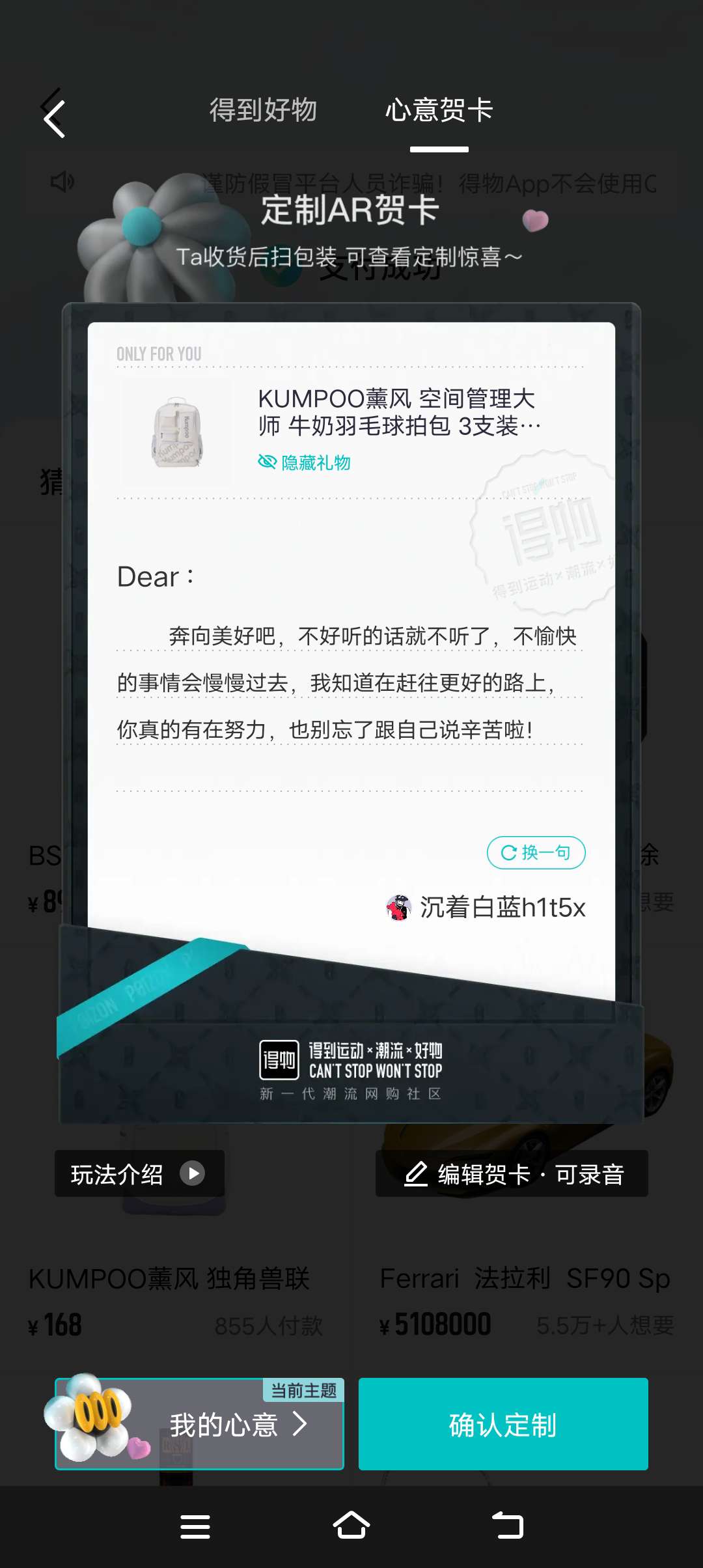Go to system home screen

pyautogui.click(x=351, y=1526)
